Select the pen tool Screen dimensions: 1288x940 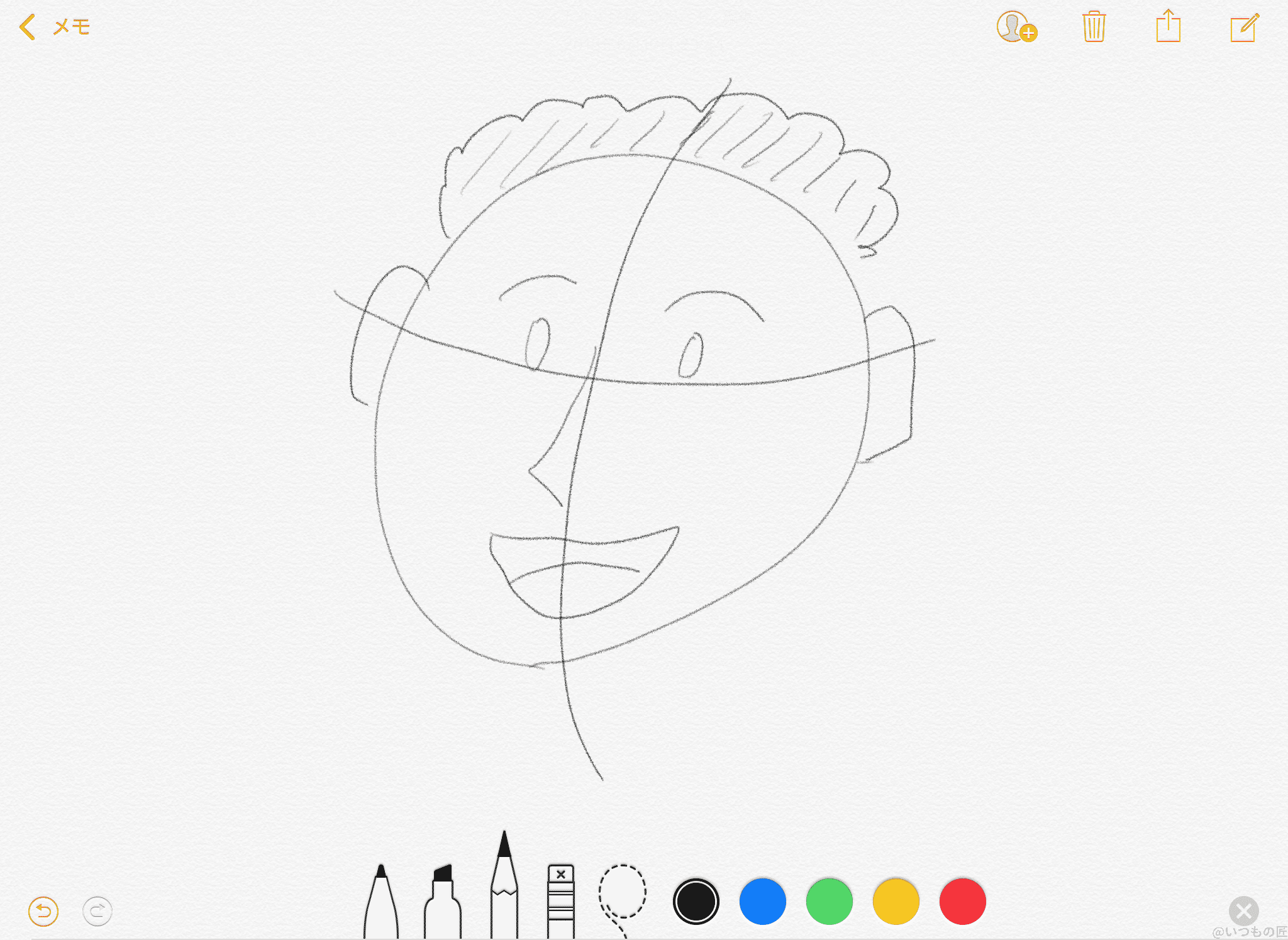[381, 902]
